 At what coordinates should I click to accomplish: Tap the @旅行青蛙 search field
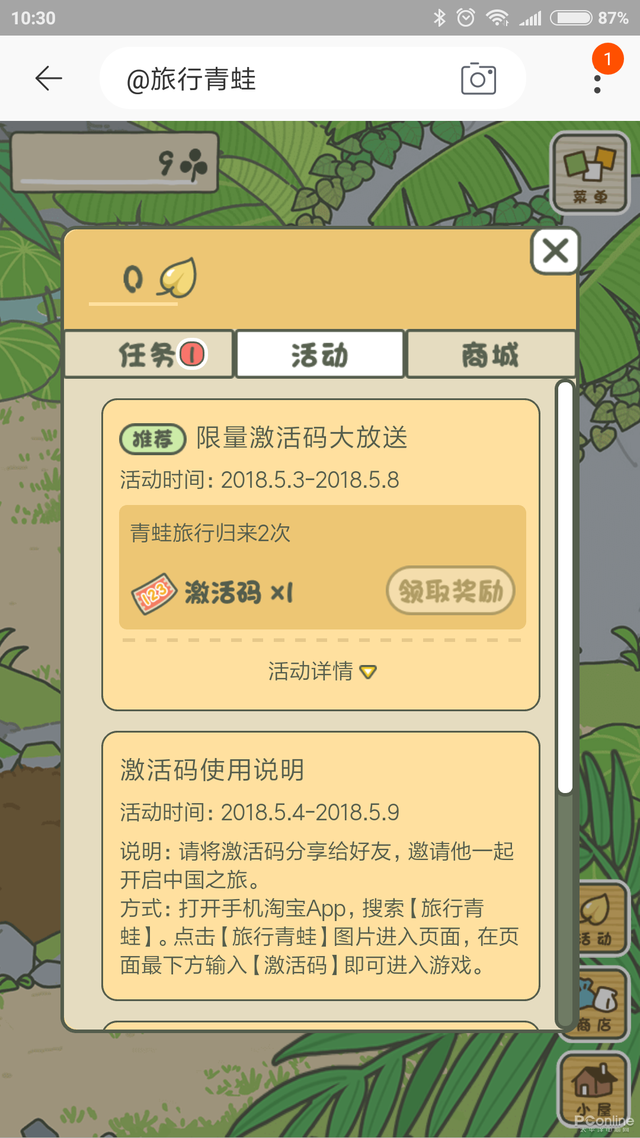[x=280, y=79]
